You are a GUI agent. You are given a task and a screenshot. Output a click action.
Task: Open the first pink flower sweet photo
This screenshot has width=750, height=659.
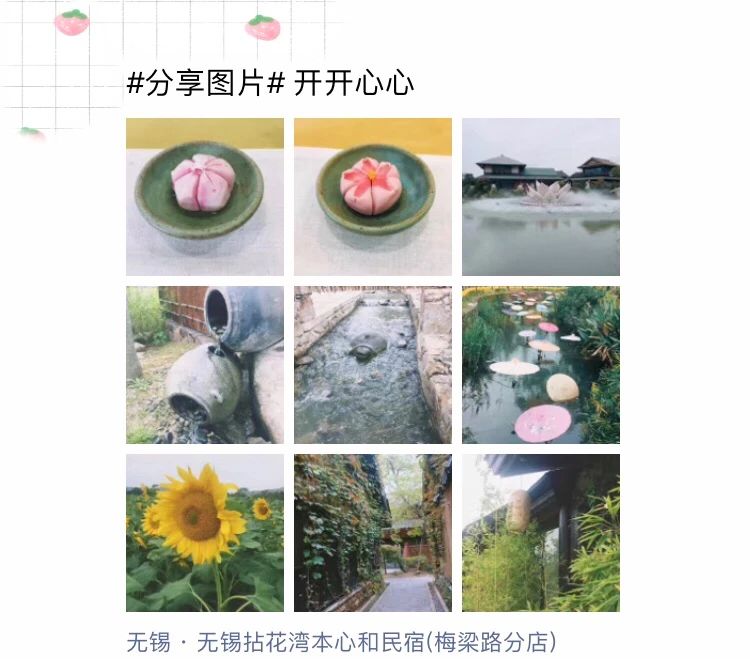(x=205, y=197)
